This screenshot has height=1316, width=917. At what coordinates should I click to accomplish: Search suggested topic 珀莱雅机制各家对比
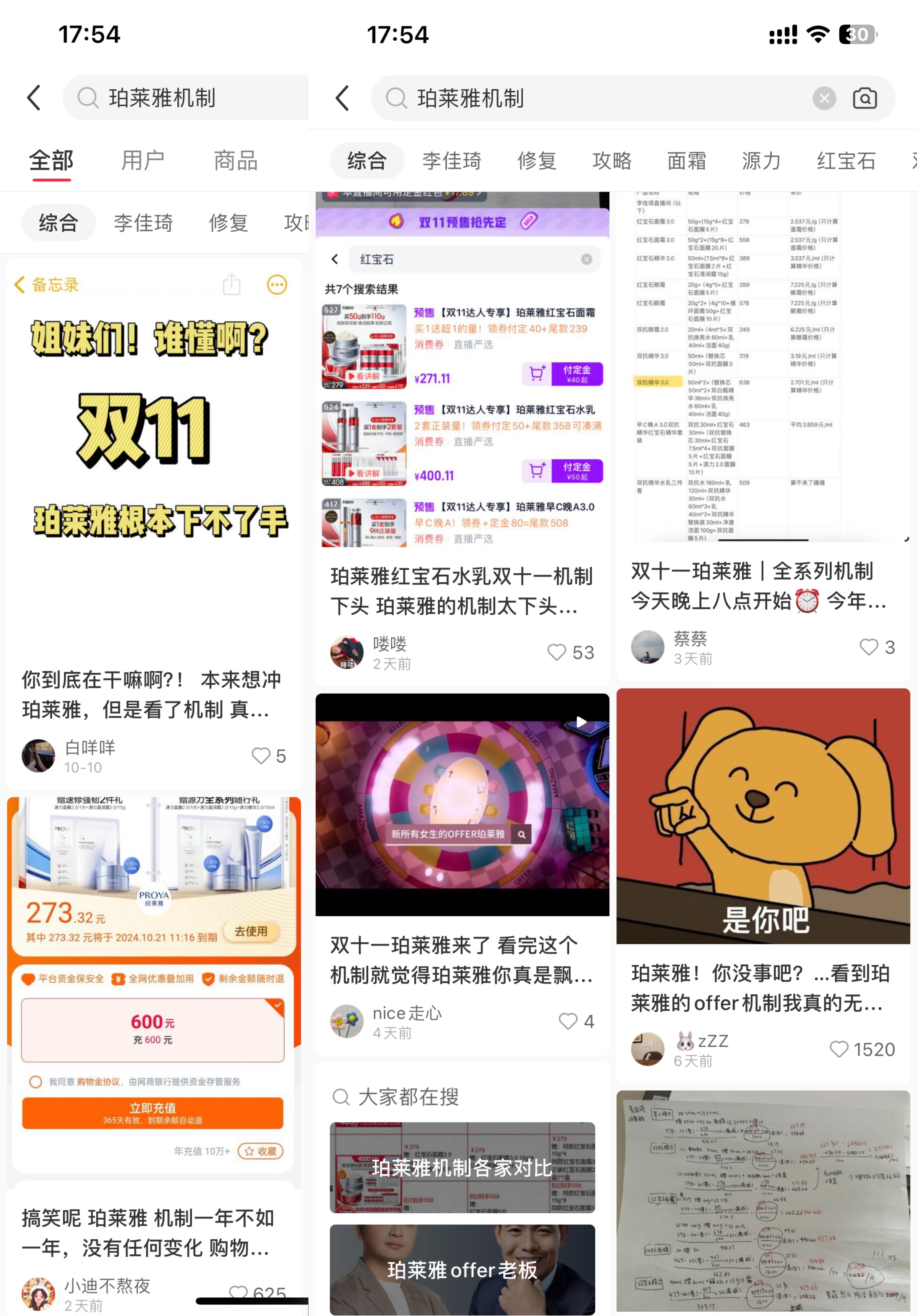pyautogui.click(x=462, y=1167)
